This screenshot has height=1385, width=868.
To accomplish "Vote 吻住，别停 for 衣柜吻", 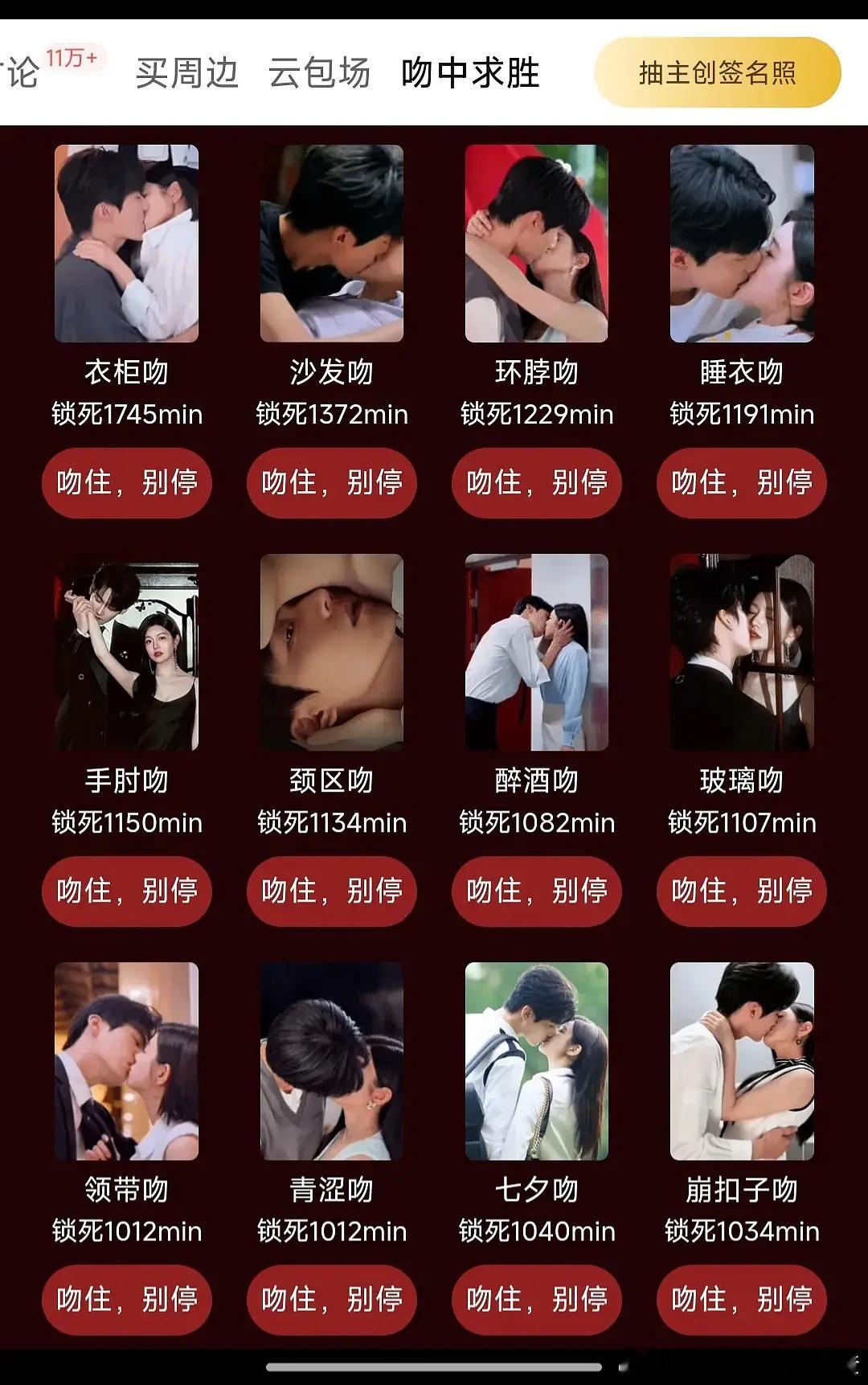I will click(x=126, y=482).
